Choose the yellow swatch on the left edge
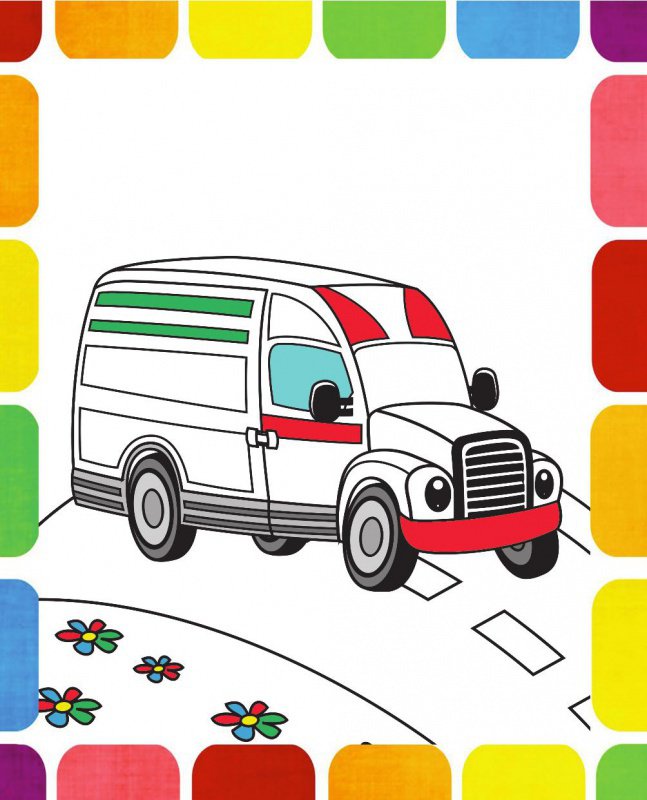This screenshot has width=647, height=800. pyautogui.click(x=18, y=315)
